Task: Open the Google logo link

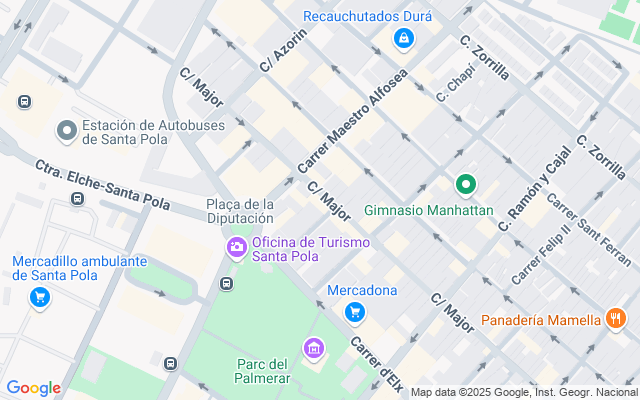Action: click(x=33, y=388)
